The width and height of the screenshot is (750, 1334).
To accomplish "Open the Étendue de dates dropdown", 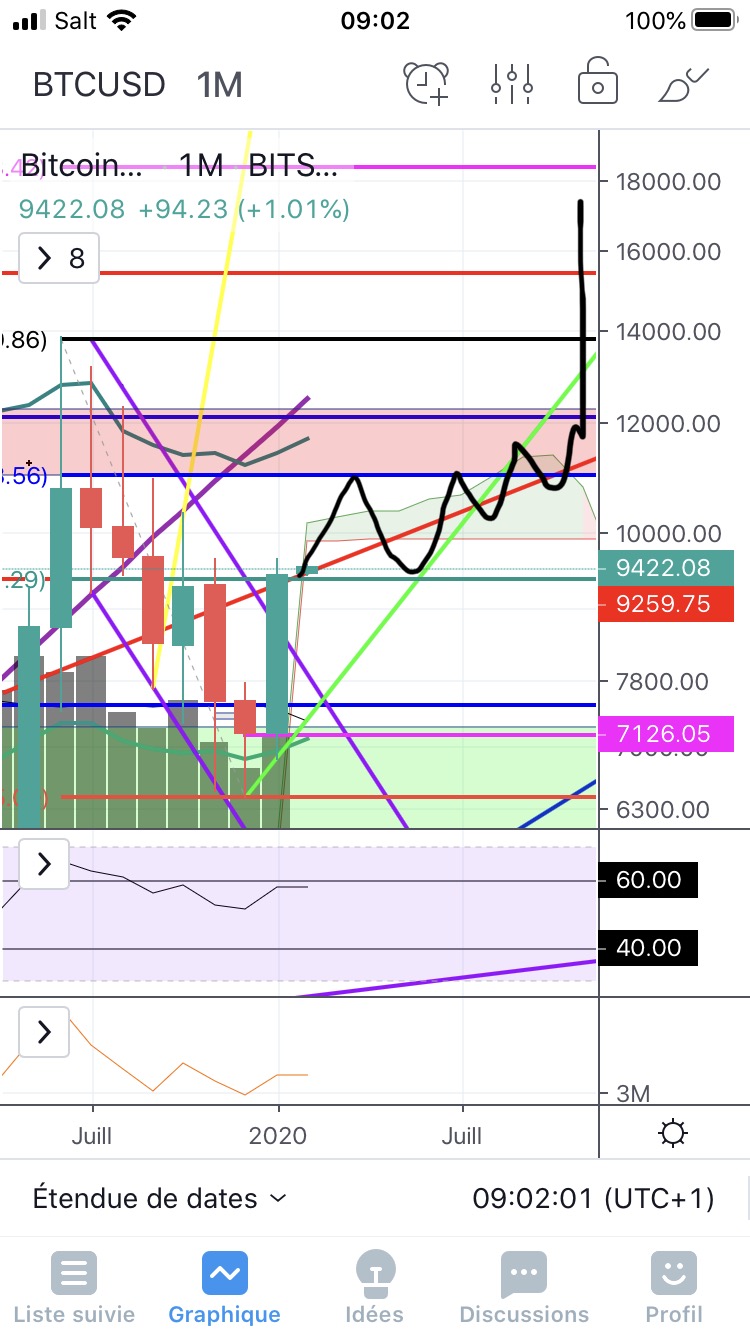I will coord(160,1198).
